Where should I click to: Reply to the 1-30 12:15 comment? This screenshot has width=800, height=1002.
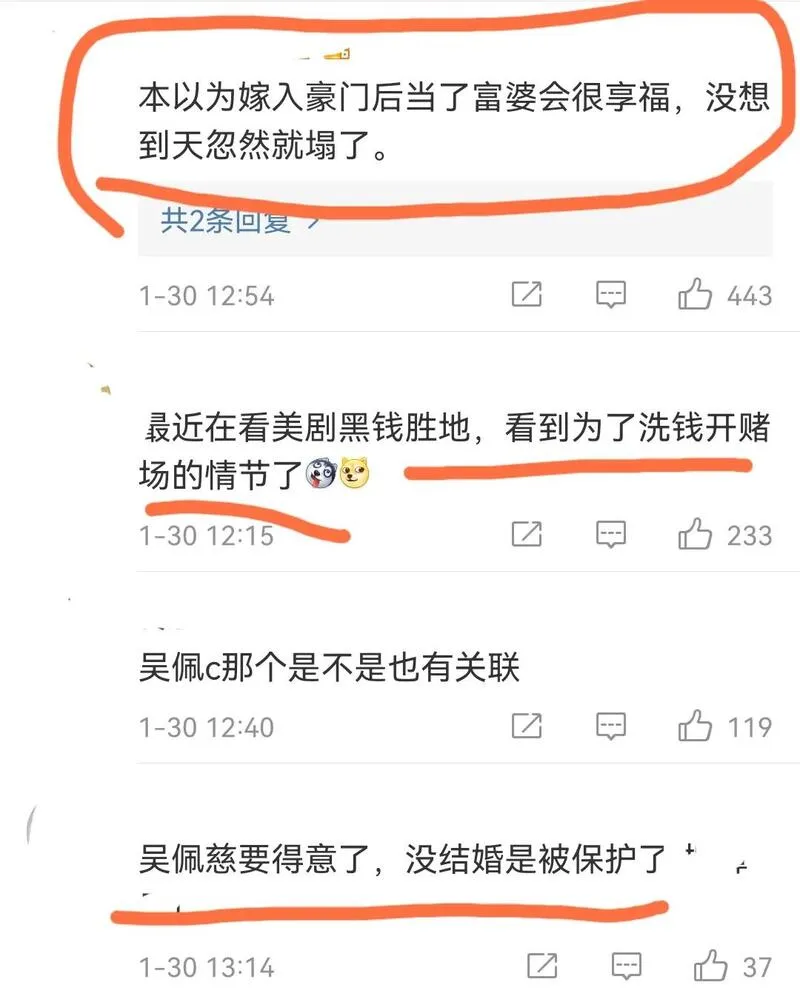point(611,535)
